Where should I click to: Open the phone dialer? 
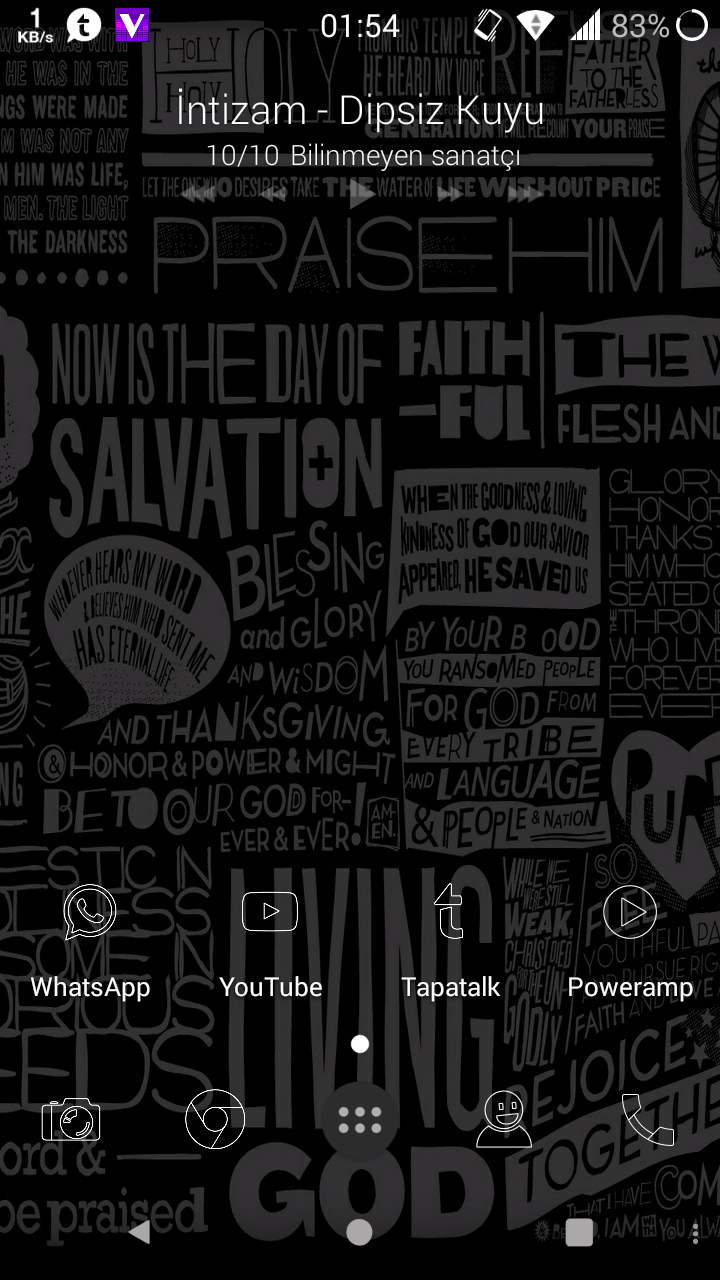[x=648, y=1119]
